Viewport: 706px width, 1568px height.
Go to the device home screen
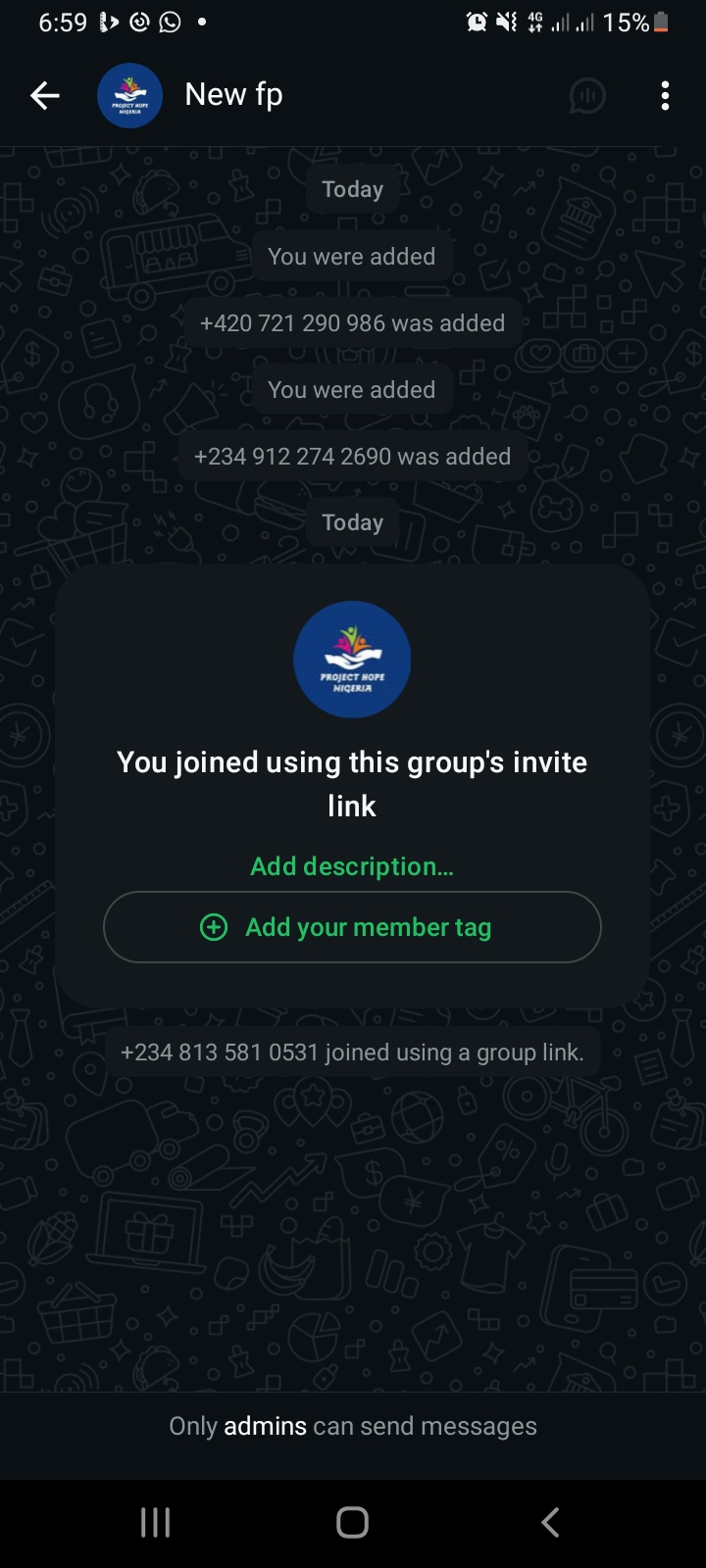click(x=352, y=1522)
